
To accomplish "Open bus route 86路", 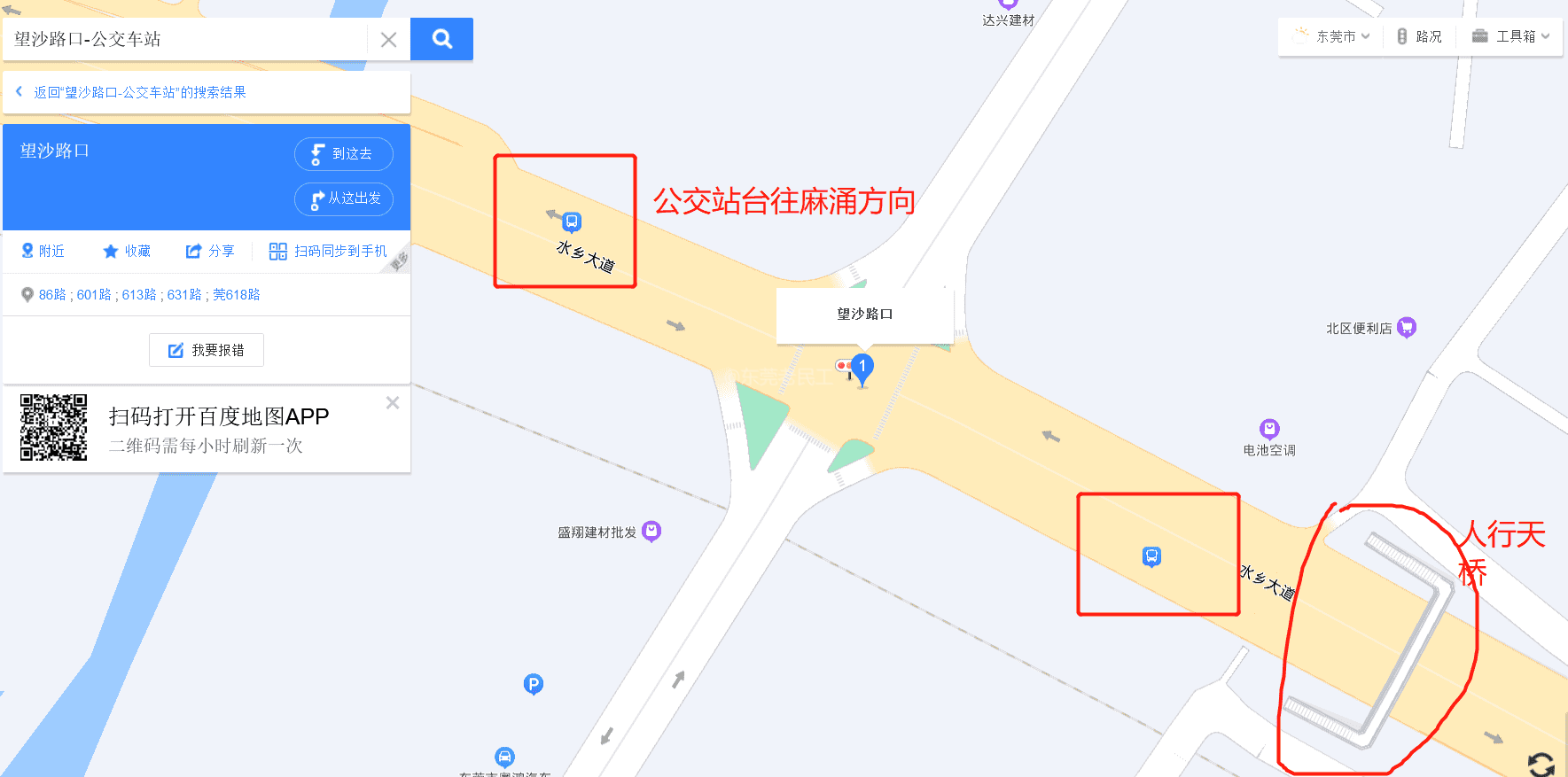I will click(52, 294).
